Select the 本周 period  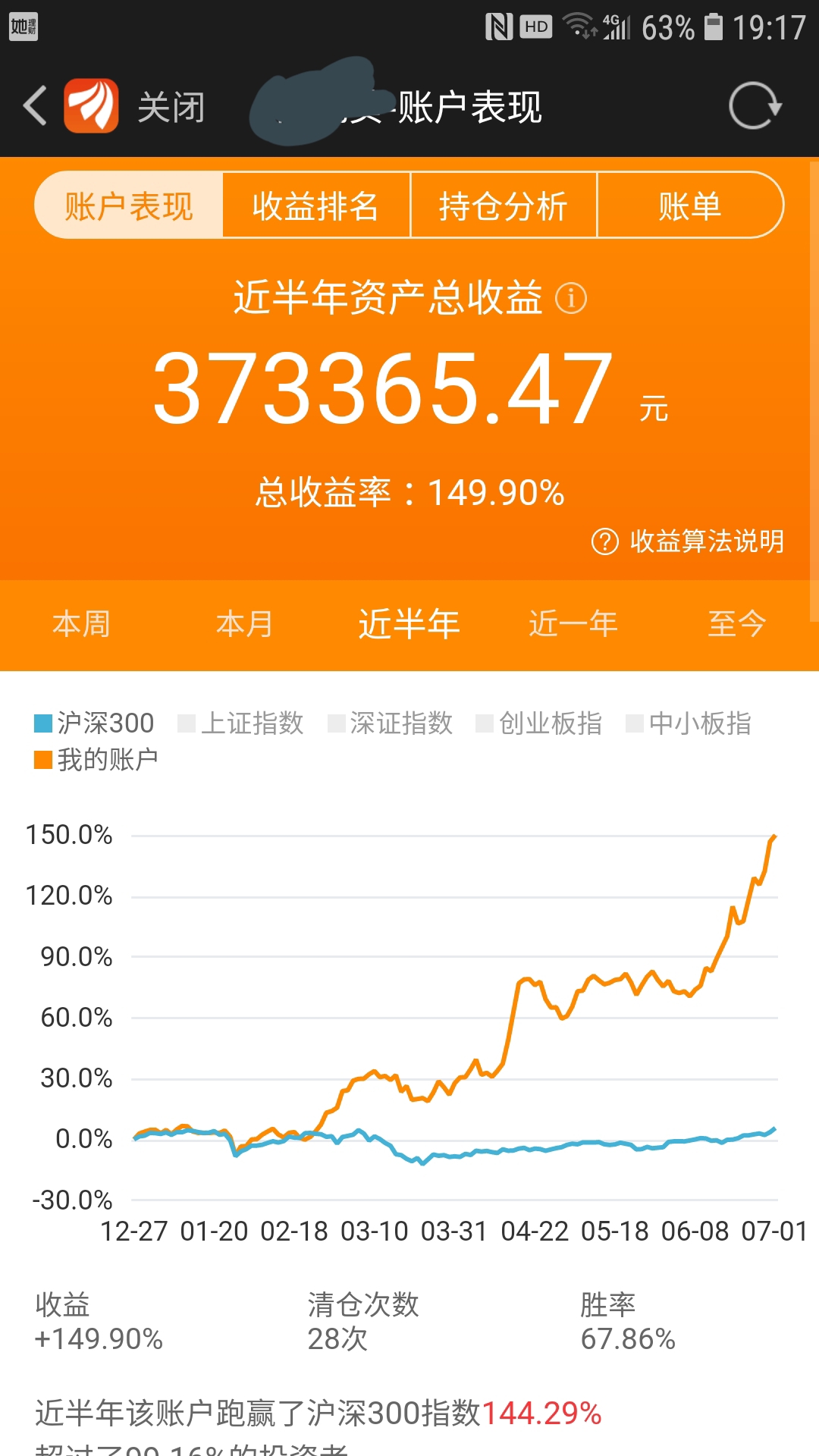[82, 625]
